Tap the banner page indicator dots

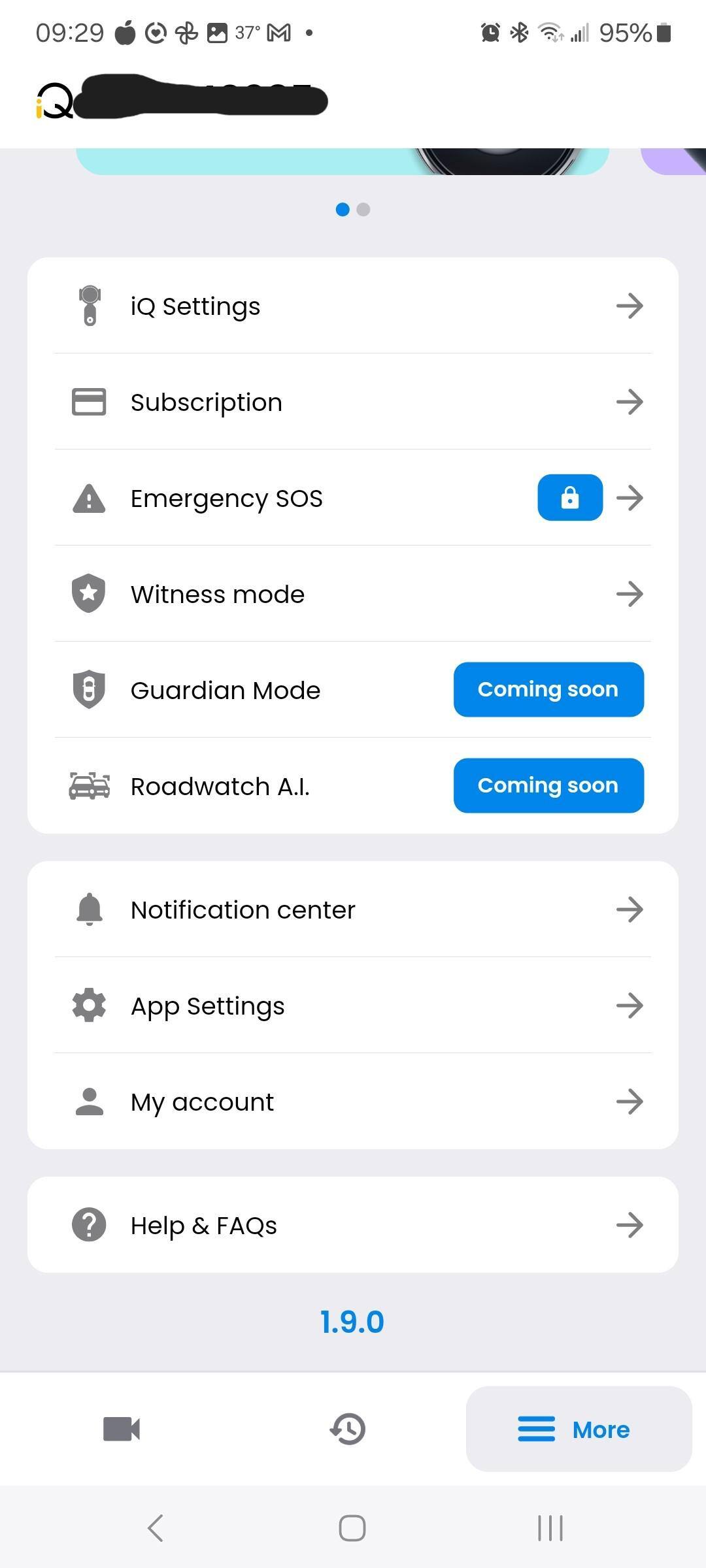353,210
